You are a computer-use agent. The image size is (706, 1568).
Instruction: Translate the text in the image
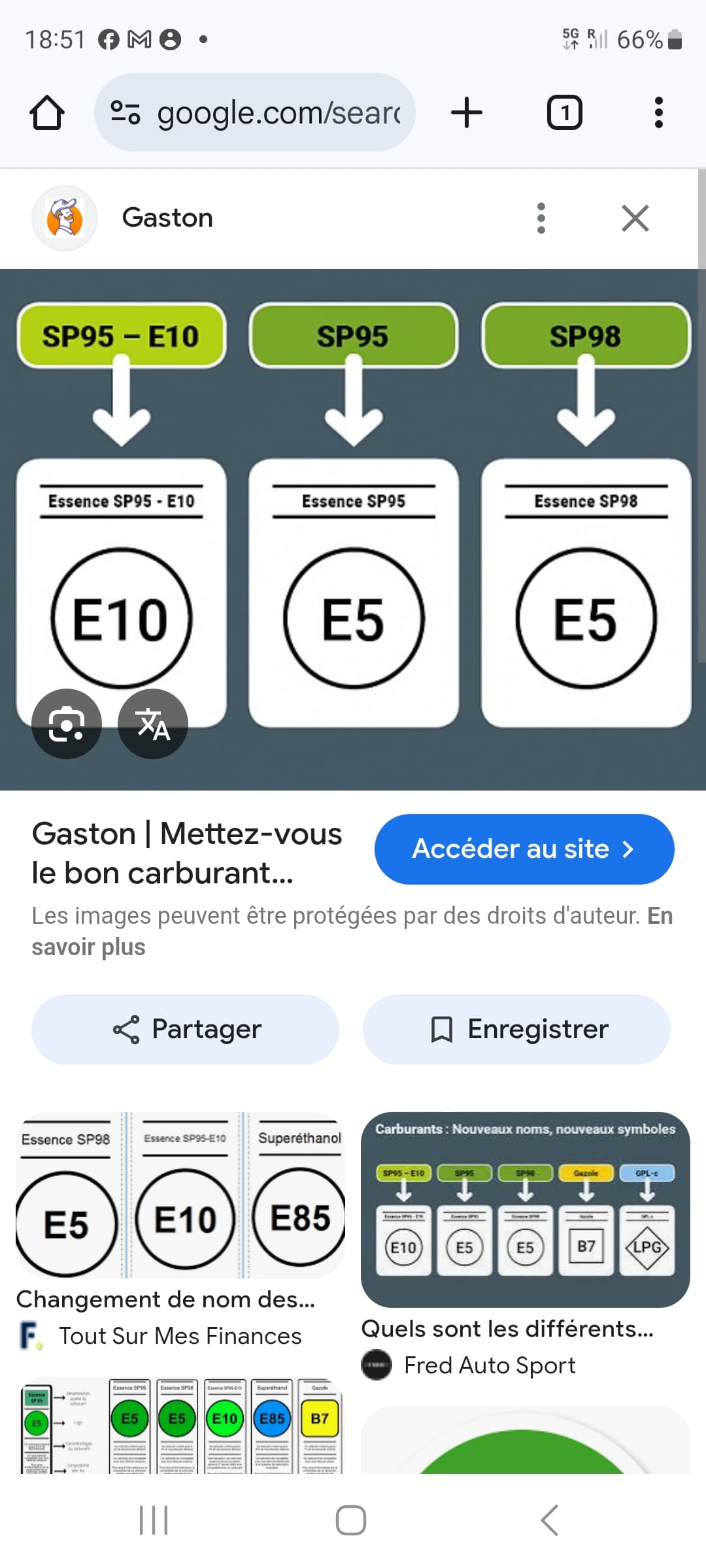153,724
